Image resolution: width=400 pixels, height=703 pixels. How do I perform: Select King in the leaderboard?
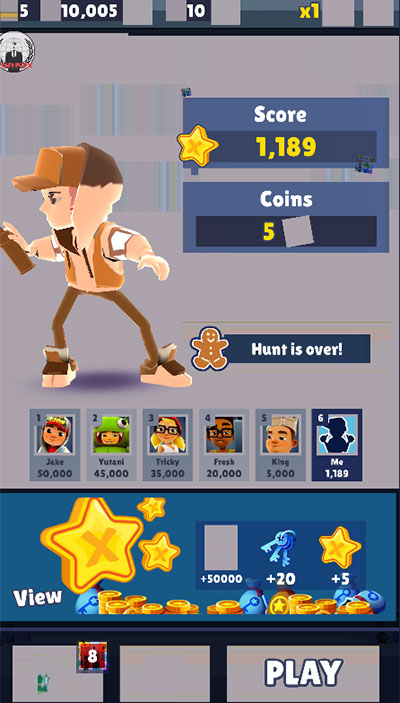click(281, 445)
